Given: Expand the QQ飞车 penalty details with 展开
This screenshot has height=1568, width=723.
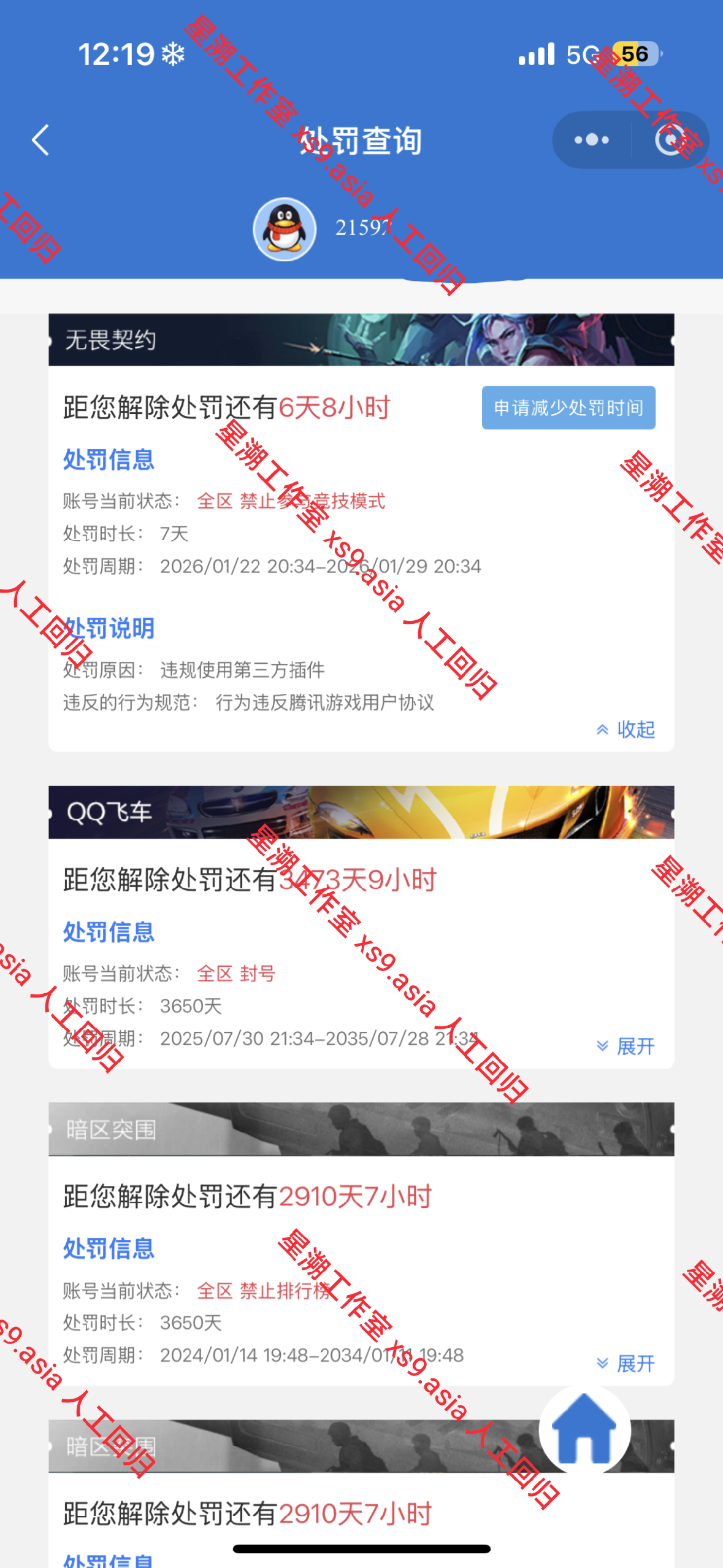Looking at the screenshot, I should click(626, 1047).
